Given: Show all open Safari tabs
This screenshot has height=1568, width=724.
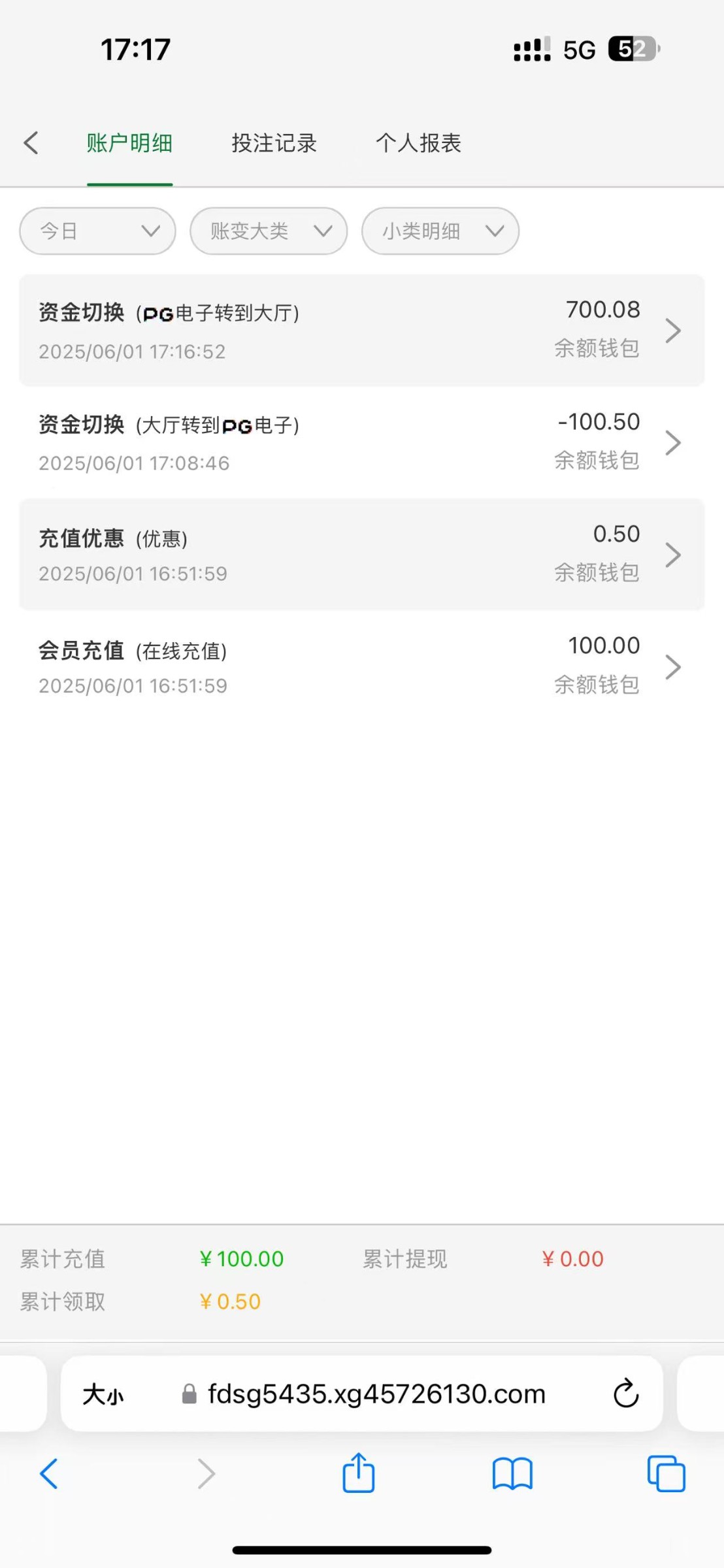Looking at the screenshot, I should pyautogui.click(x=666, y=1474).
